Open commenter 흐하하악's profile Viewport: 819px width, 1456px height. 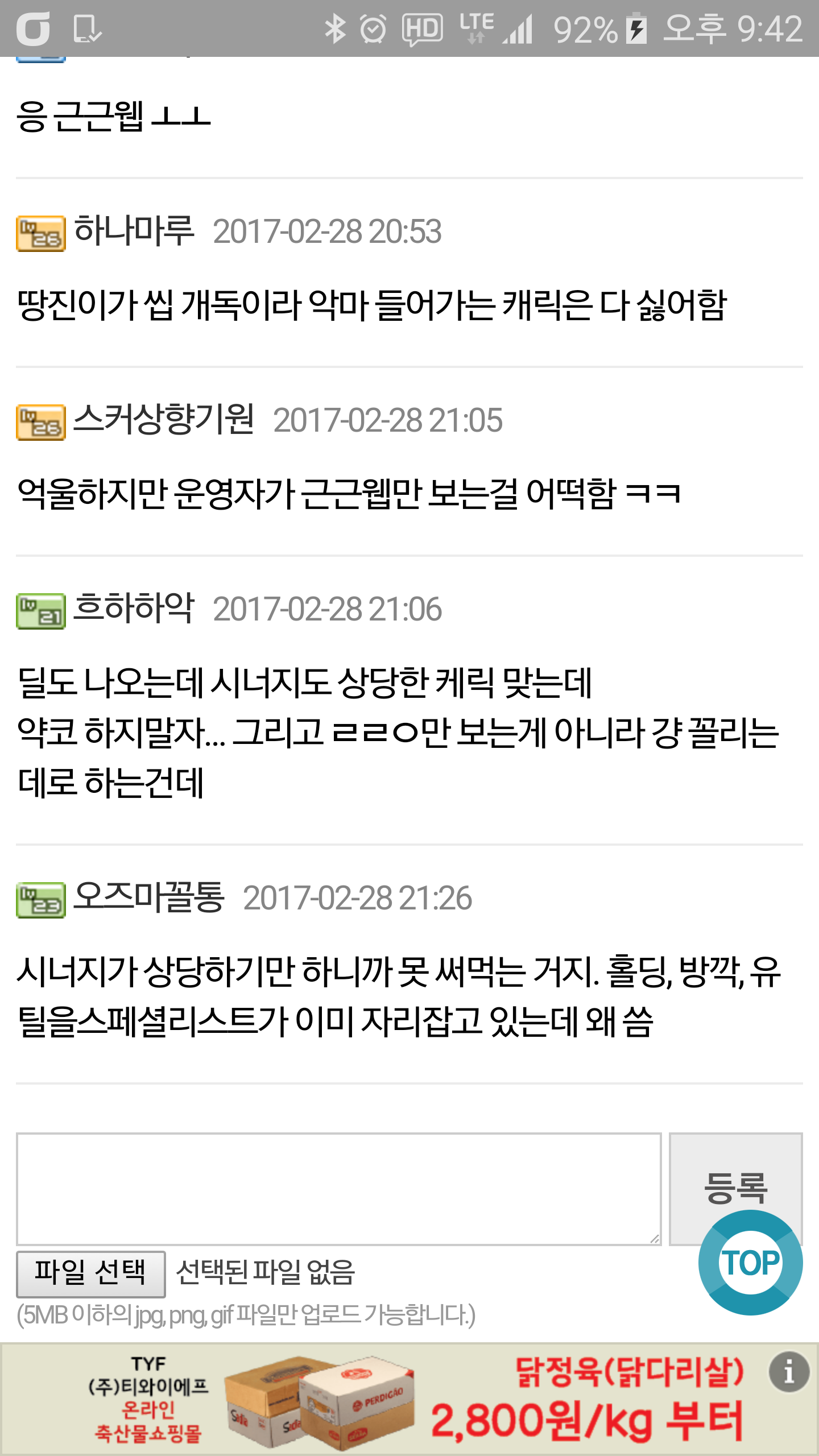point(134,609)
